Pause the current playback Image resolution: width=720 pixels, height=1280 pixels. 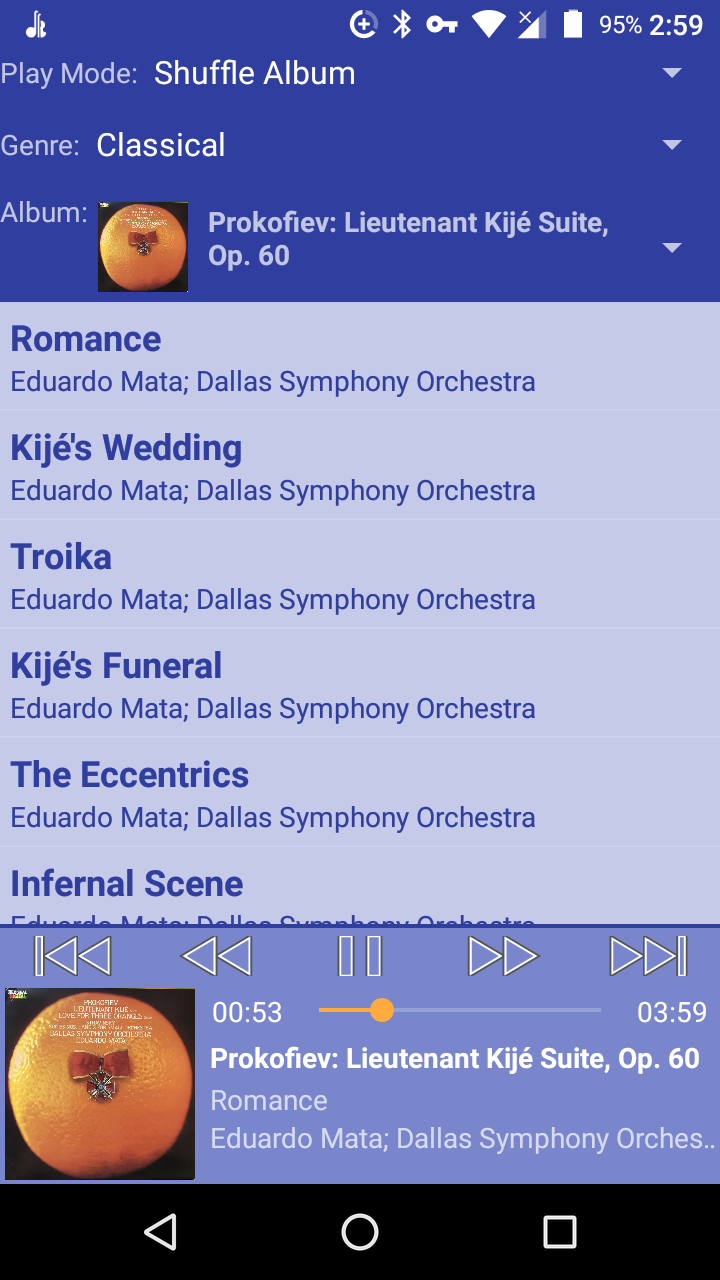point(360,956)
